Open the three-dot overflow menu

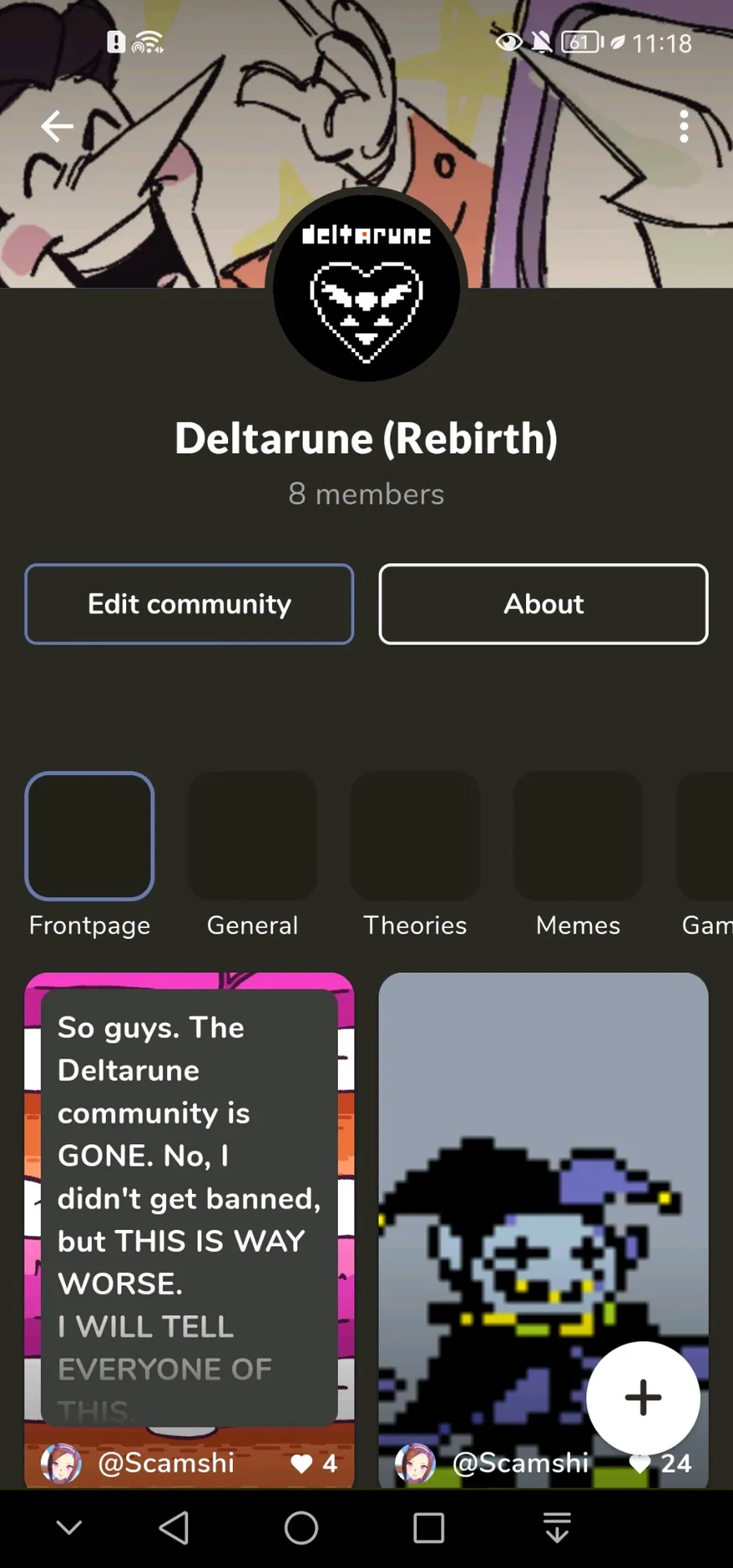683,126
